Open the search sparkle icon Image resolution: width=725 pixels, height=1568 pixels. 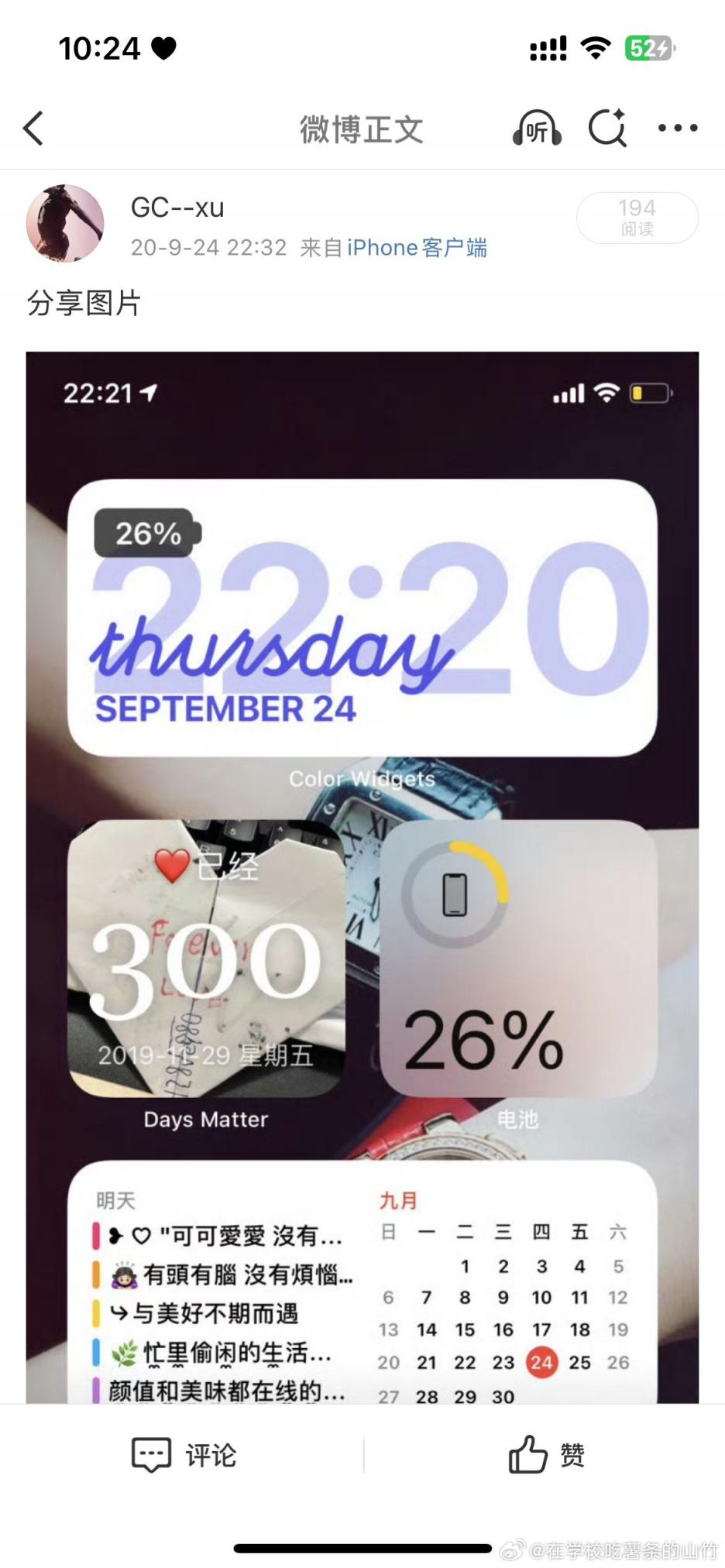pyautogui.click(x=607, y=129)
